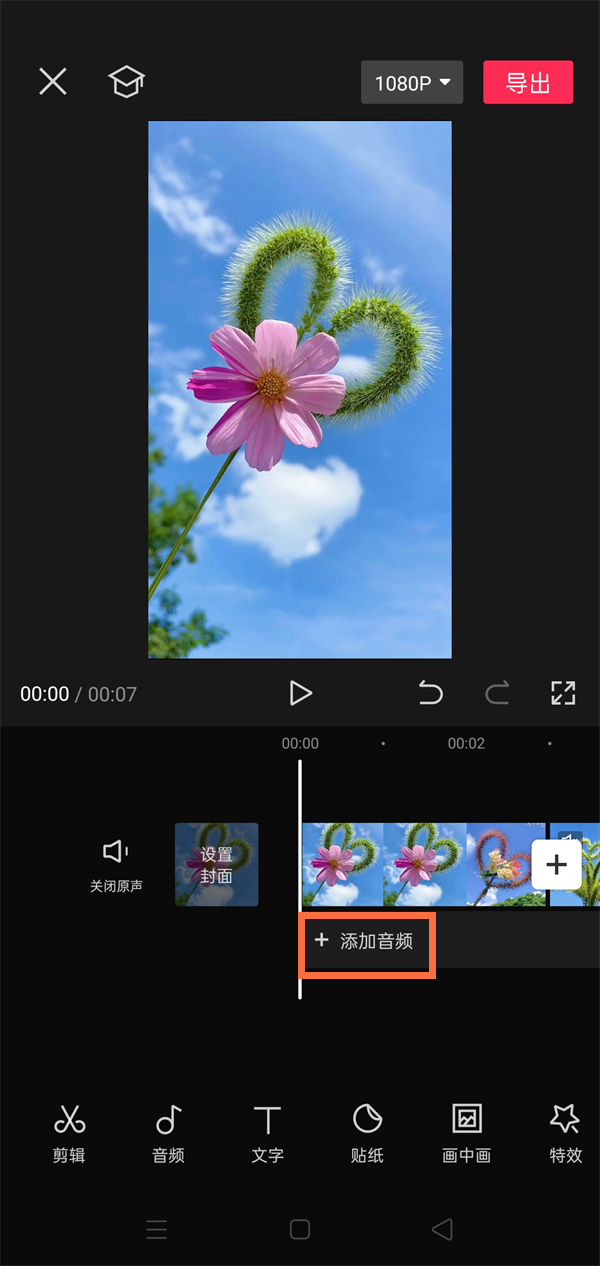
Task: Undo the last edit
Action: pos(430,693)
